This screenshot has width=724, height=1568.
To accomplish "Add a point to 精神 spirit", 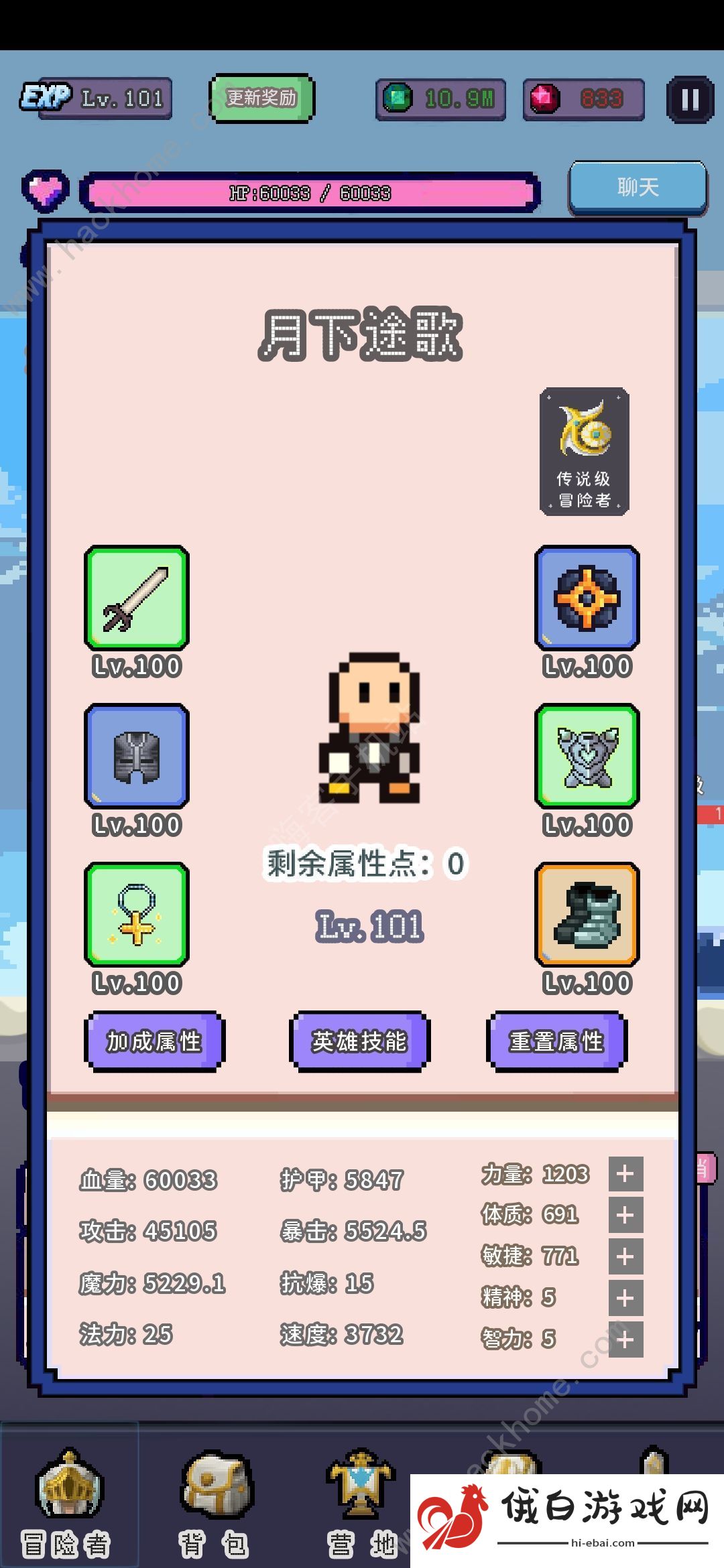I will point(625,1297).
